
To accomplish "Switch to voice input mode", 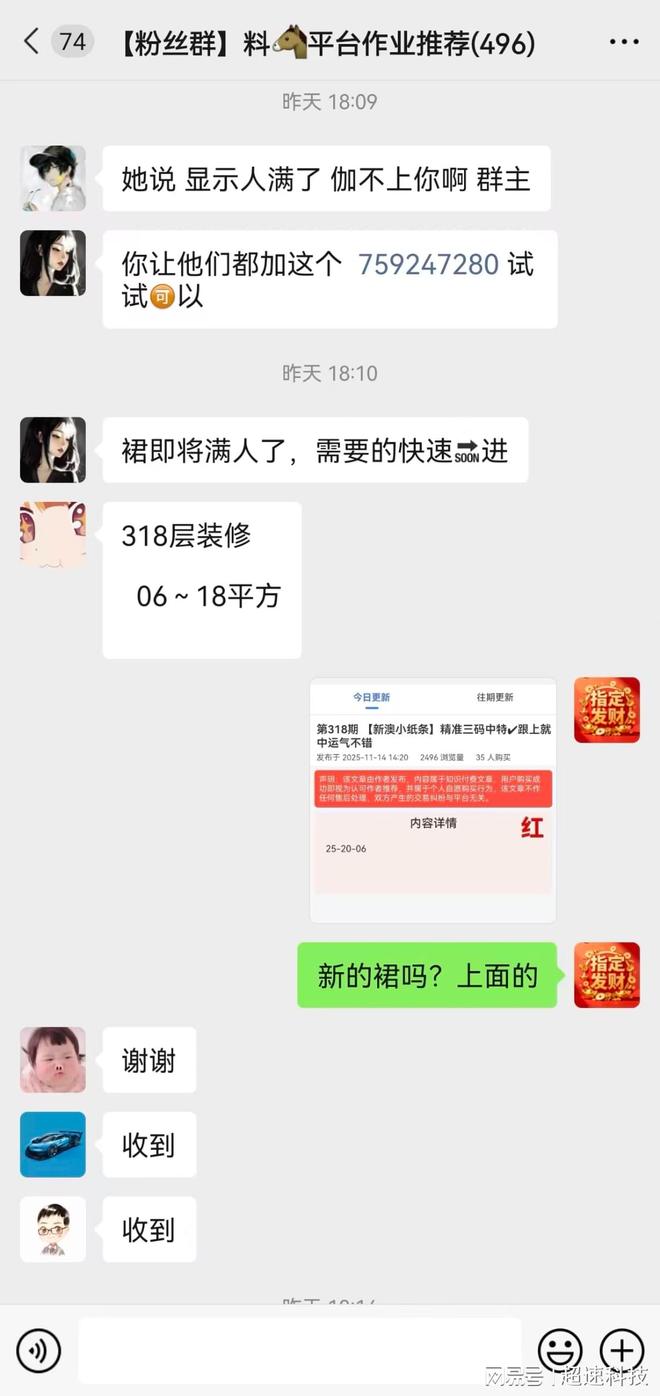I will point(39,1351).
